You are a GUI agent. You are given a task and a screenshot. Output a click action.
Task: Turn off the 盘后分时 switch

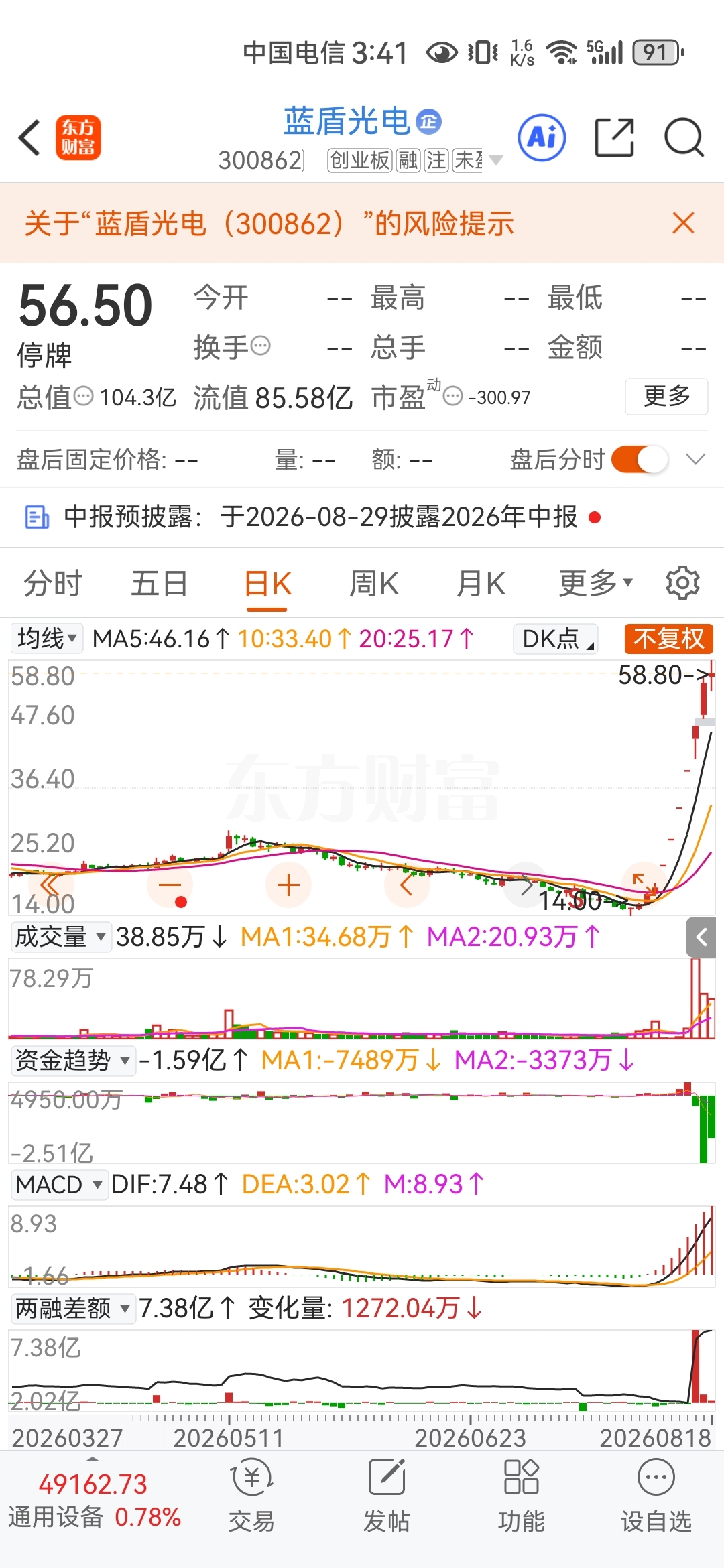click(640, 460)
